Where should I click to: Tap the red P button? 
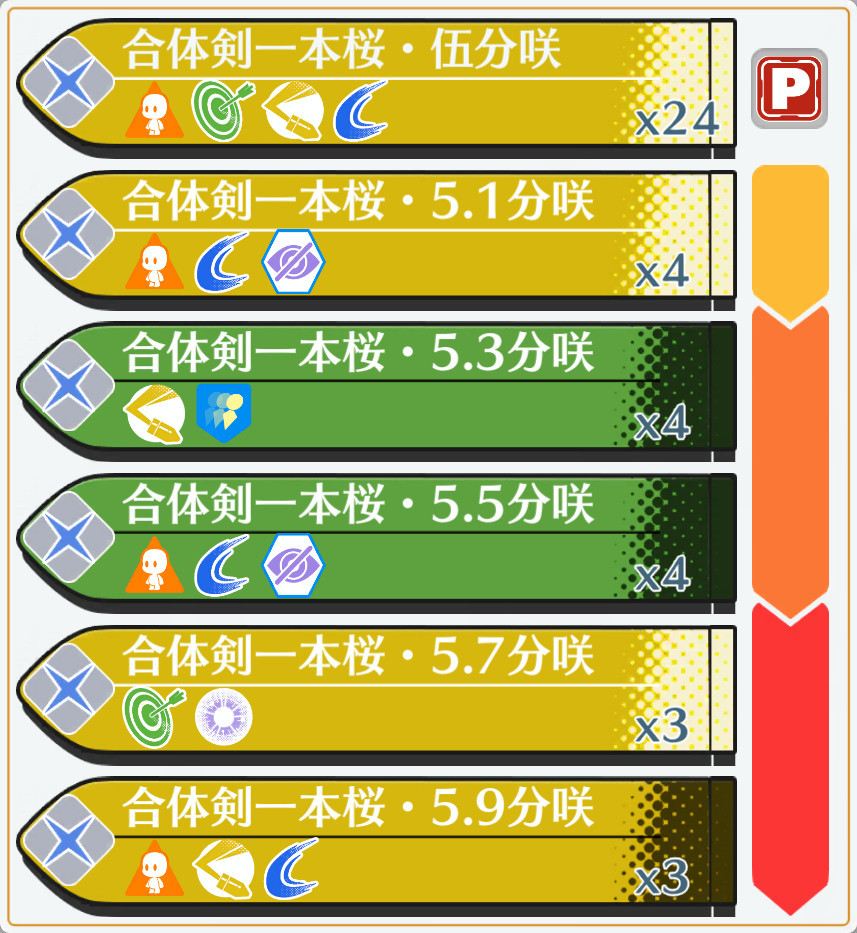[789, 89]
